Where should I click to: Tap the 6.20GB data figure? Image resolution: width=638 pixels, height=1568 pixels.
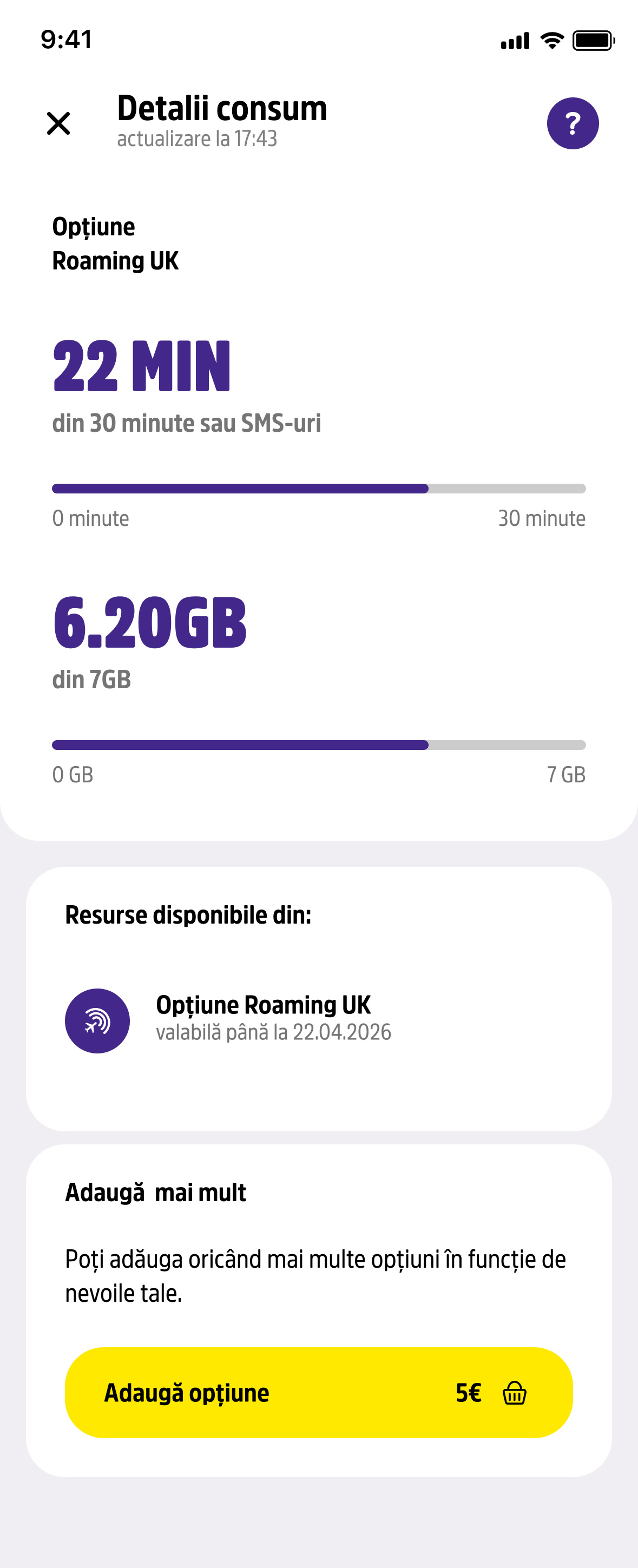coord(150,624)
